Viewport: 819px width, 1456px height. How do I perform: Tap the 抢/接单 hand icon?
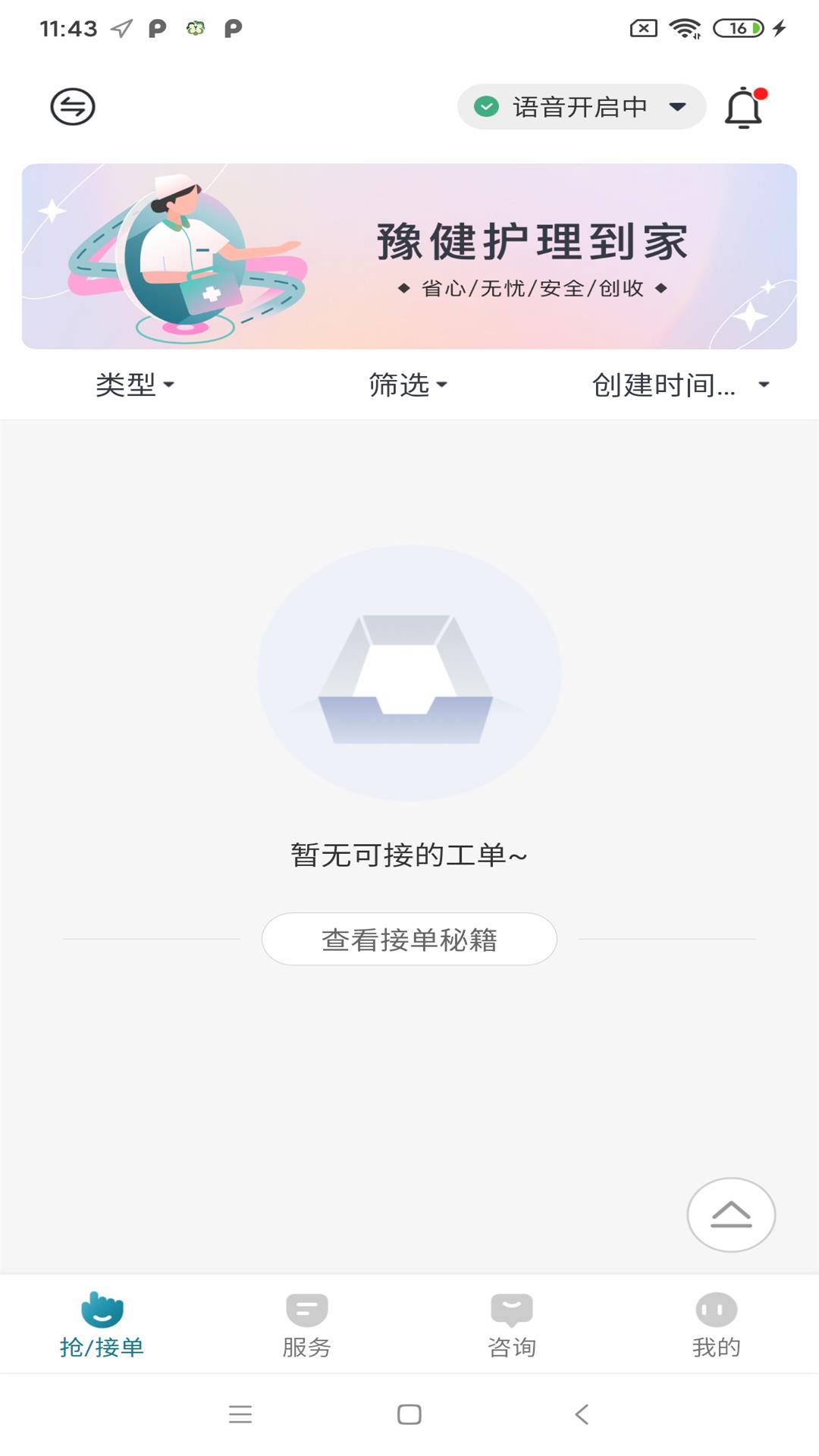click(x=104, y=1310)
